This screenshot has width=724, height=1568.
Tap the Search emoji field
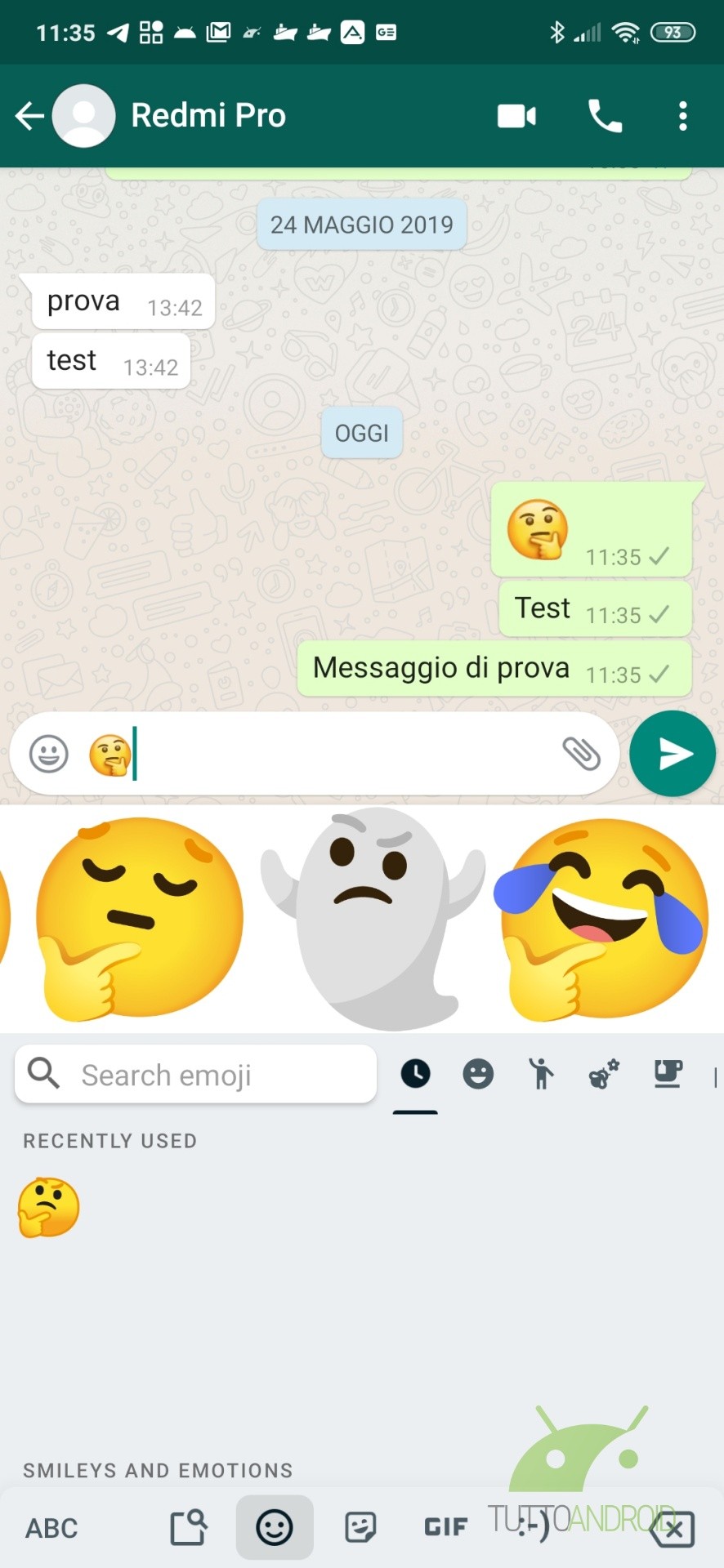[x=196, y=1075]
